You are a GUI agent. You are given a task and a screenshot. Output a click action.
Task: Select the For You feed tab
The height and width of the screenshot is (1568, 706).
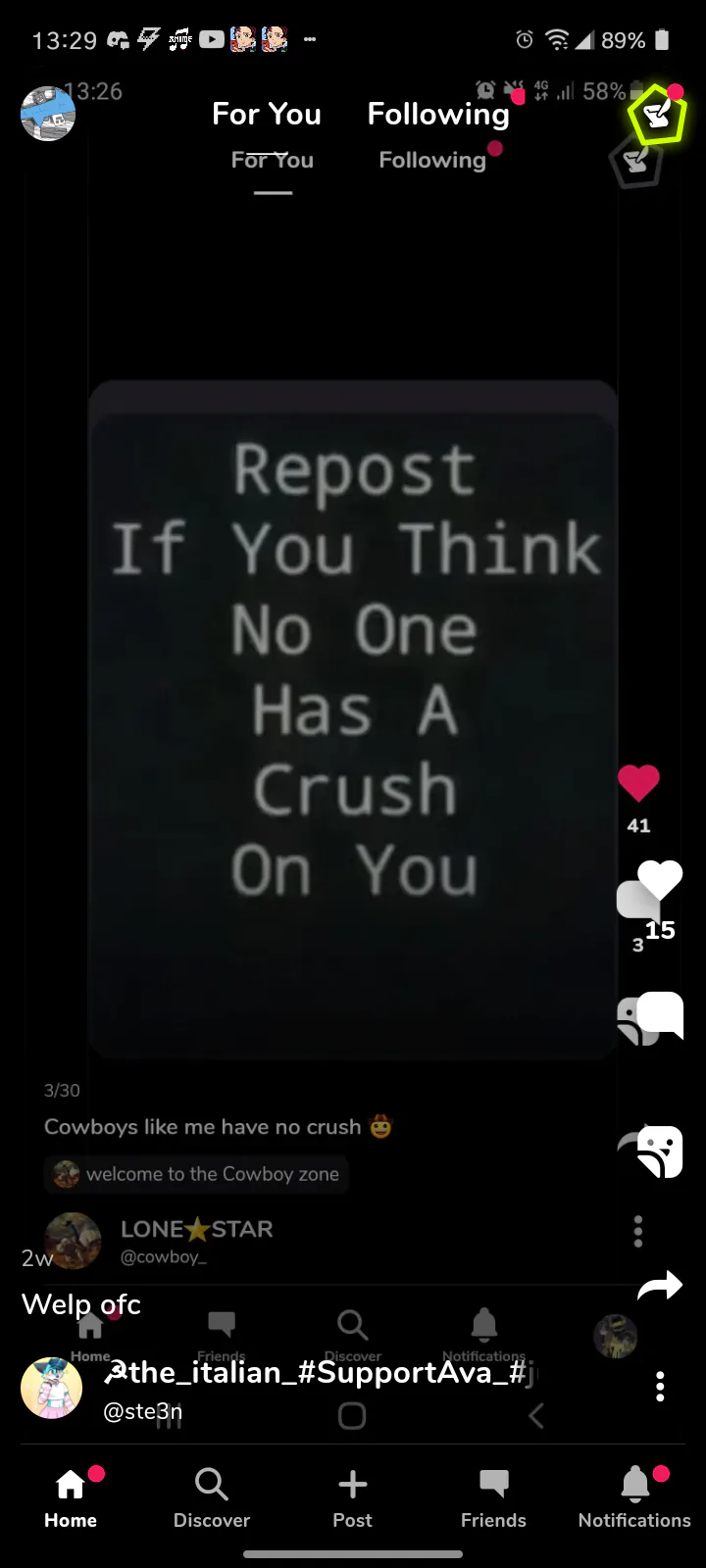pyautogui.click(x=267, y=115)
